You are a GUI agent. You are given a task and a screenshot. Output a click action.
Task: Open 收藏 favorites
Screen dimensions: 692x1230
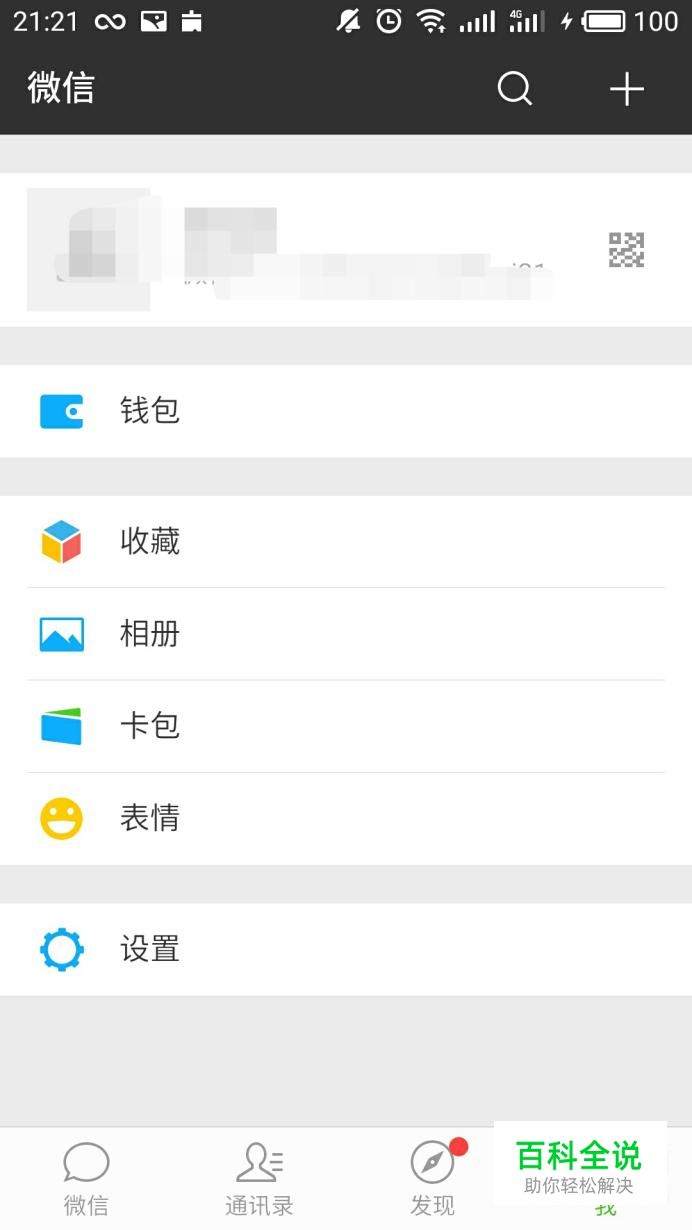tap(346, 542)
